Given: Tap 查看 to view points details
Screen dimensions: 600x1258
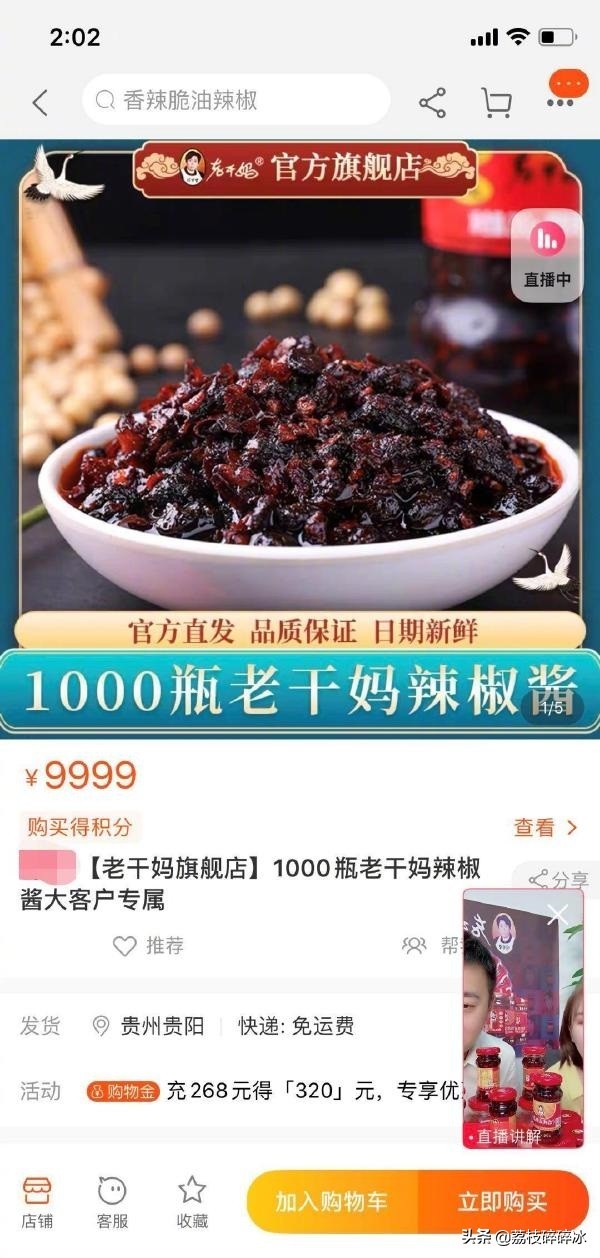Looking at the screenshot, I should click(x=545, y=827).
